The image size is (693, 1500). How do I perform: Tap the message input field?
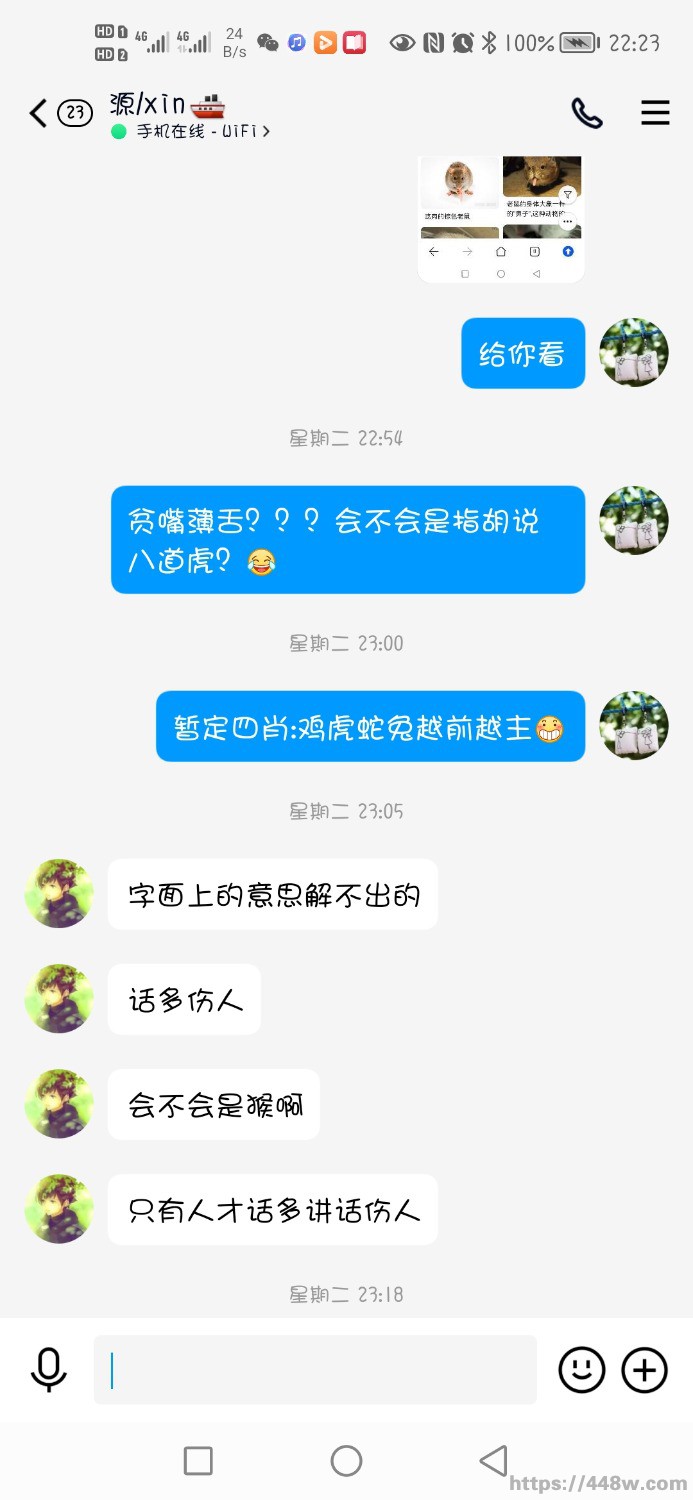315,1370
